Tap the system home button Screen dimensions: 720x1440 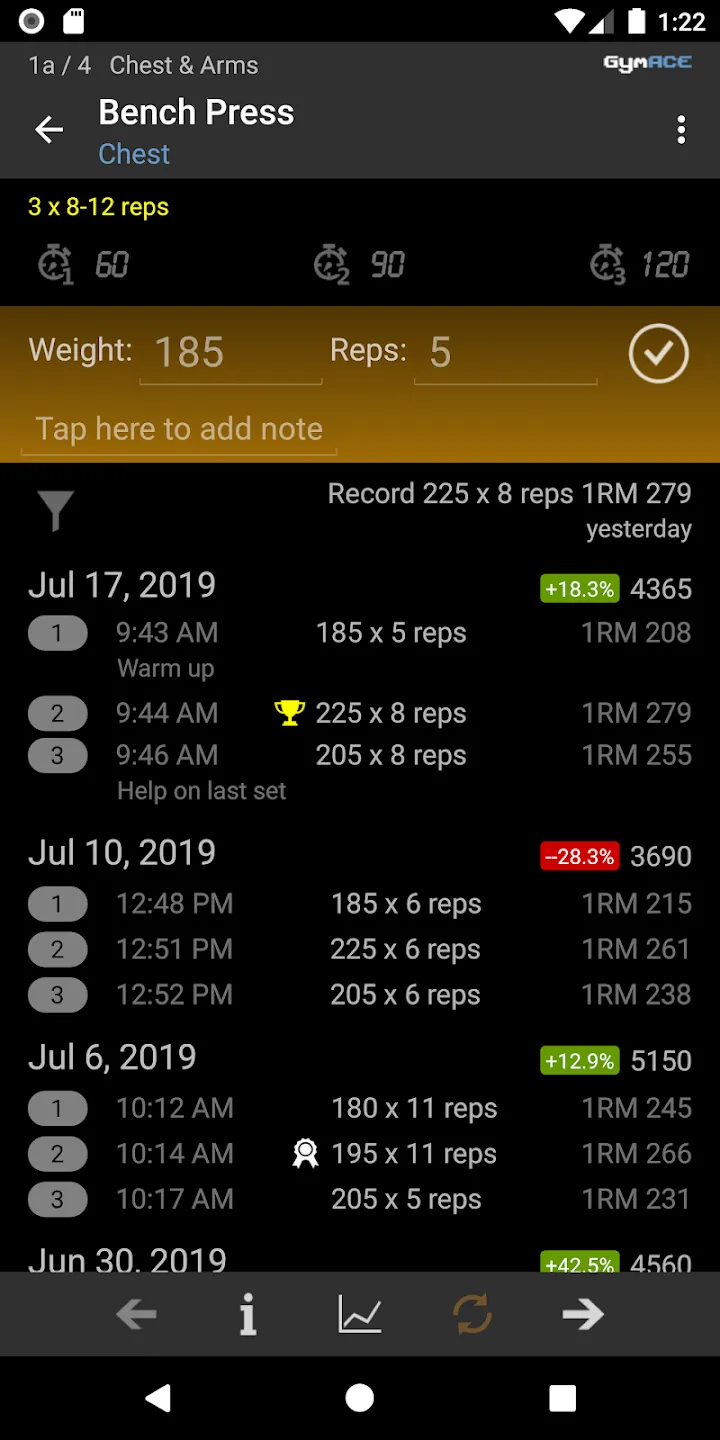pyautogui.click(x=360, y=1398)
